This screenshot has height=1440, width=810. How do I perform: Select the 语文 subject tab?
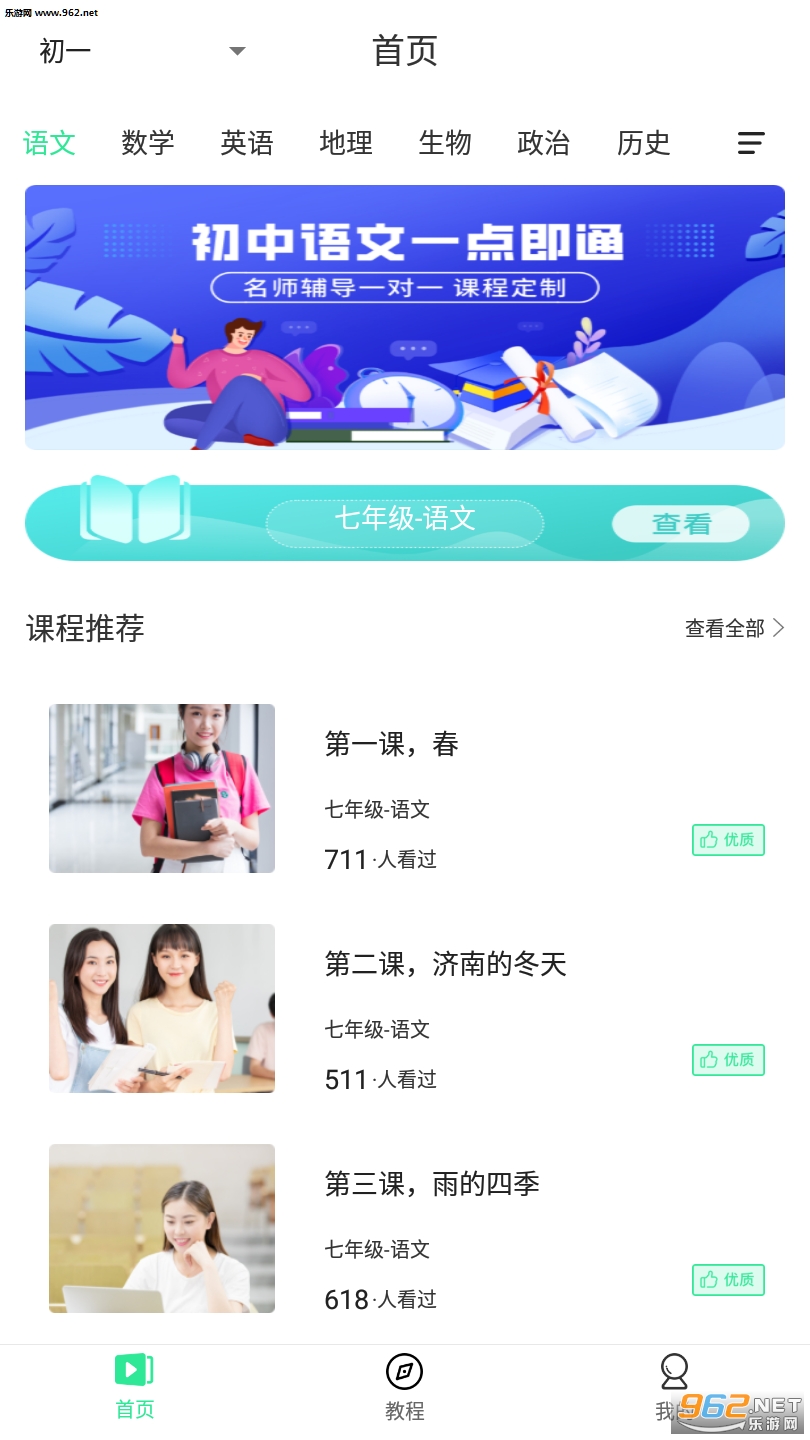click(49, 143)
